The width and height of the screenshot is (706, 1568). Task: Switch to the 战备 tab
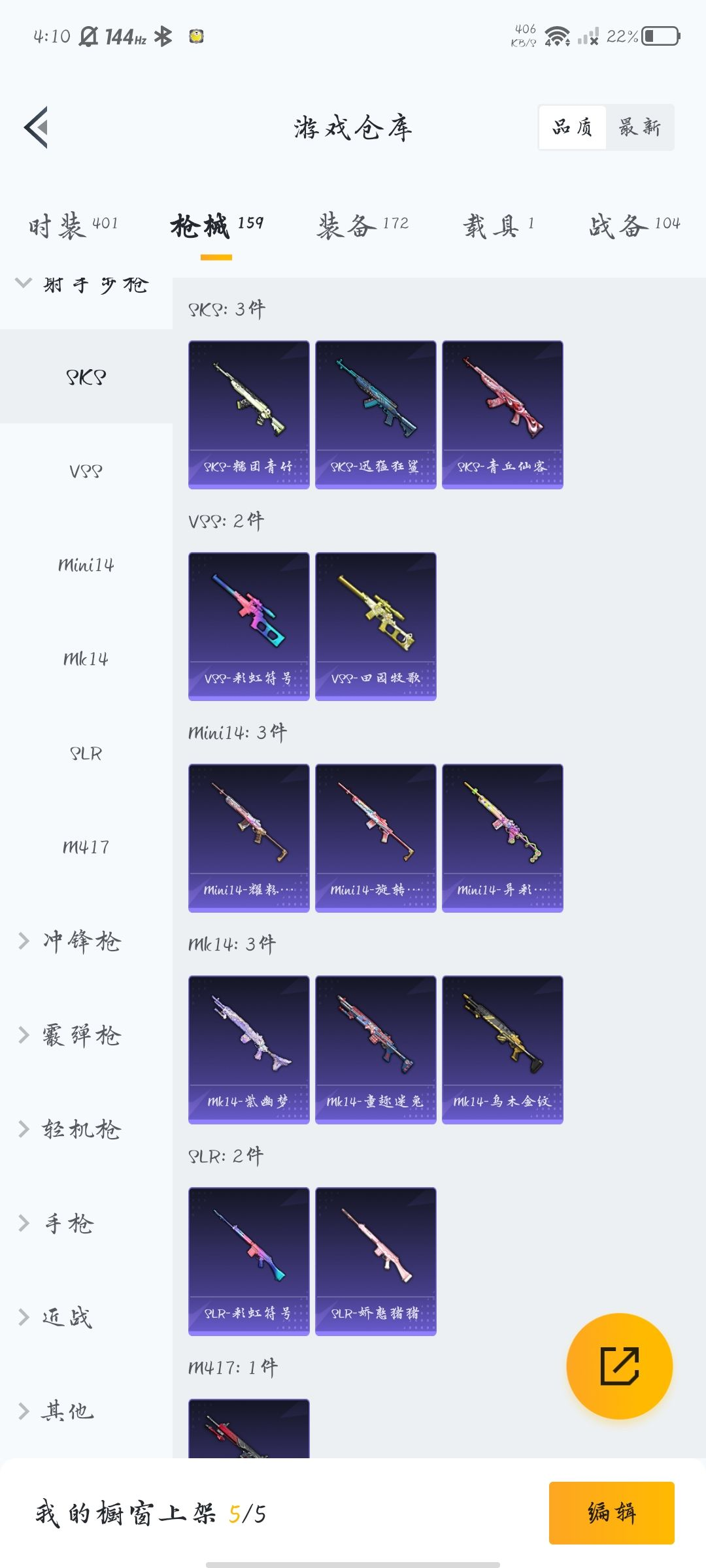[x=634, y=225]
